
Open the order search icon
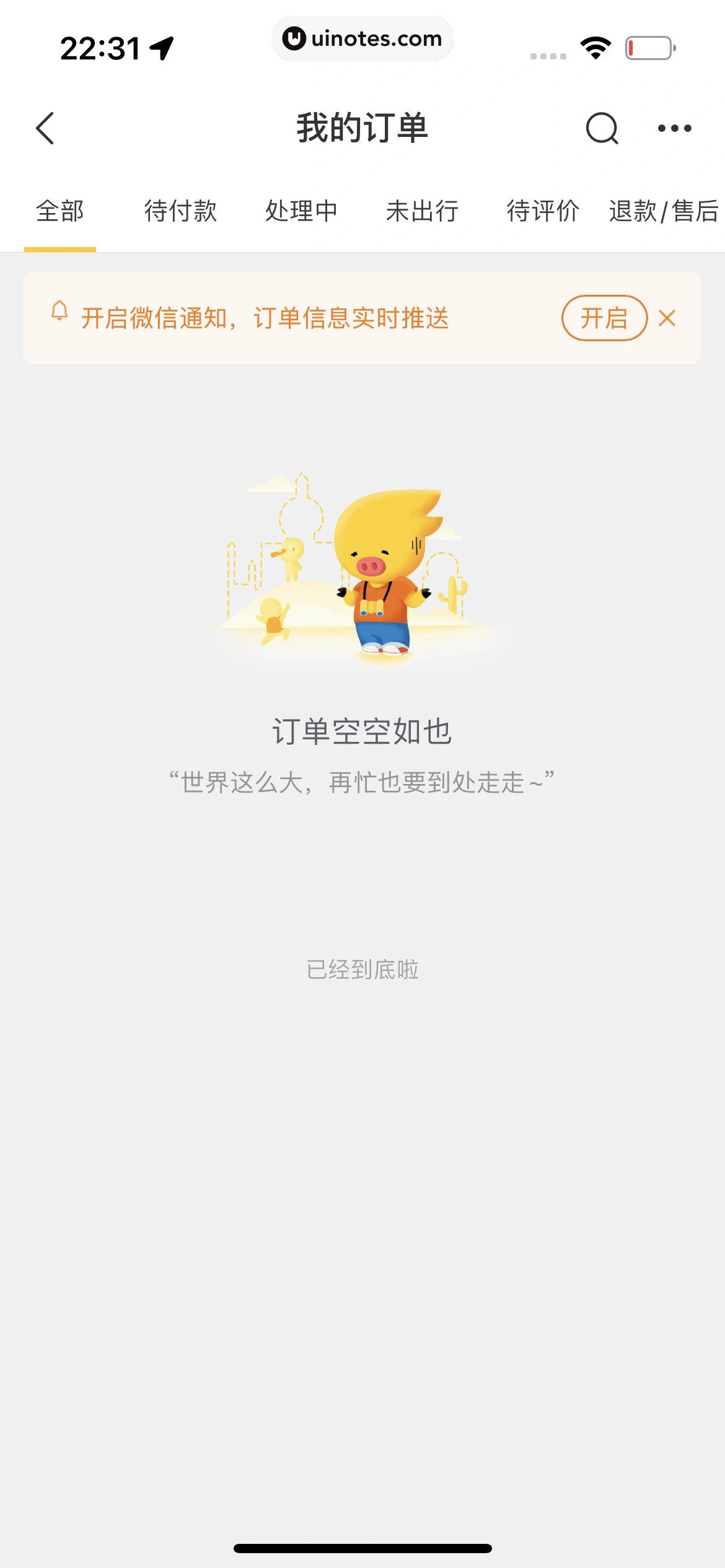(602, 128)
